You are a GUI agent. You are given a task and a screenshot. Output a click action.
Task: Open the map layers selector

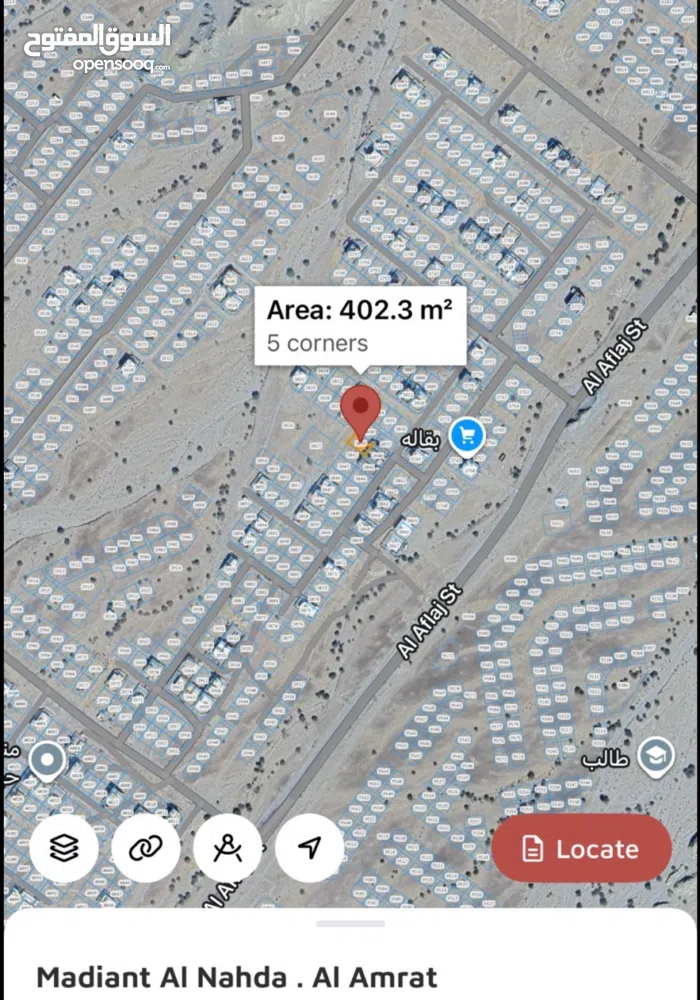[64, 848]
